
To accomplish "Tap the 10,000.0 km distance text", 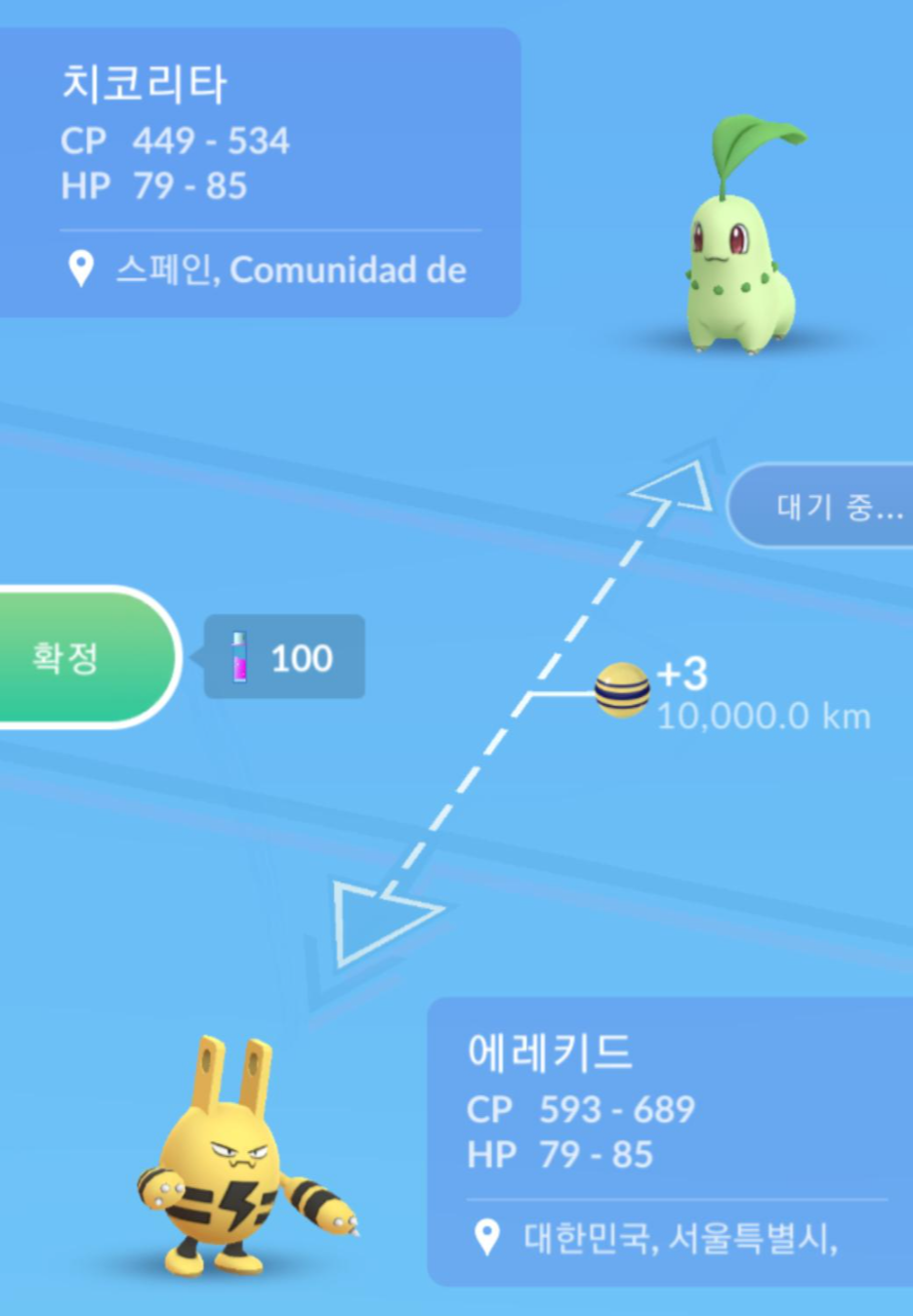I will pos(761,716).
